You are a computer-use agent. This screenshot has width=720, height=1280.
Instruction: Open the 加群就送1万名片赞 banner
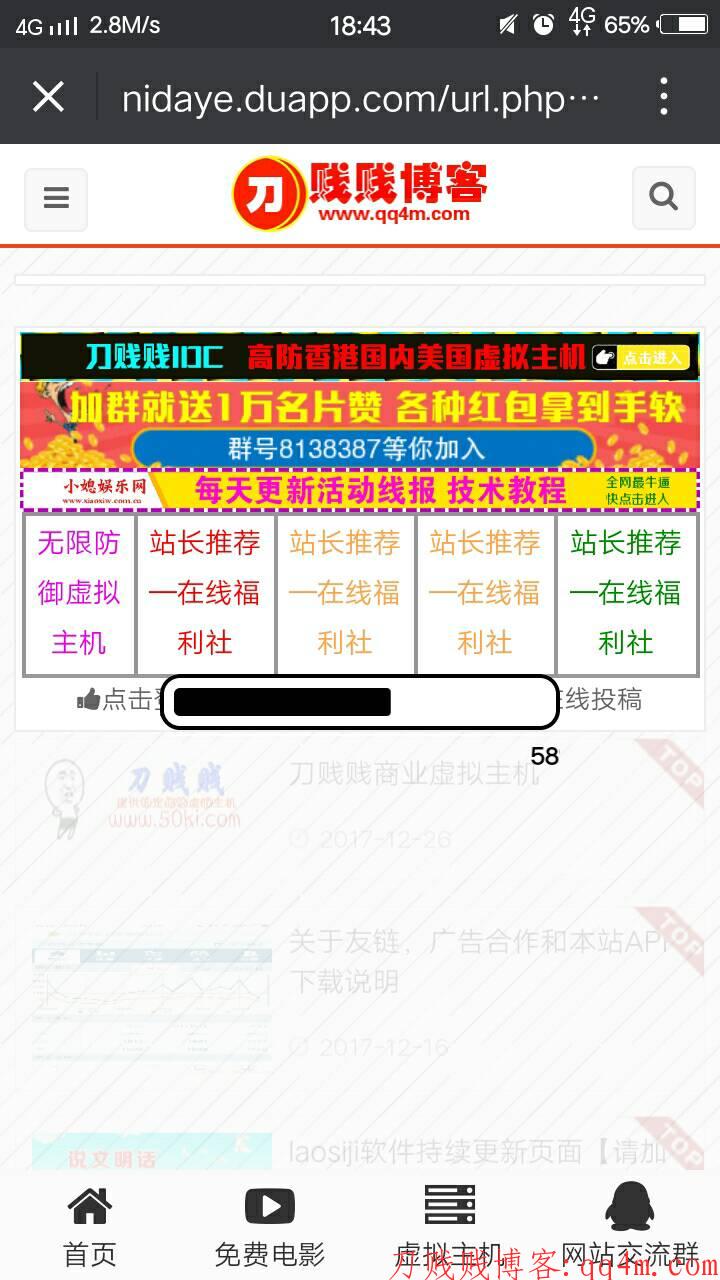360,424
